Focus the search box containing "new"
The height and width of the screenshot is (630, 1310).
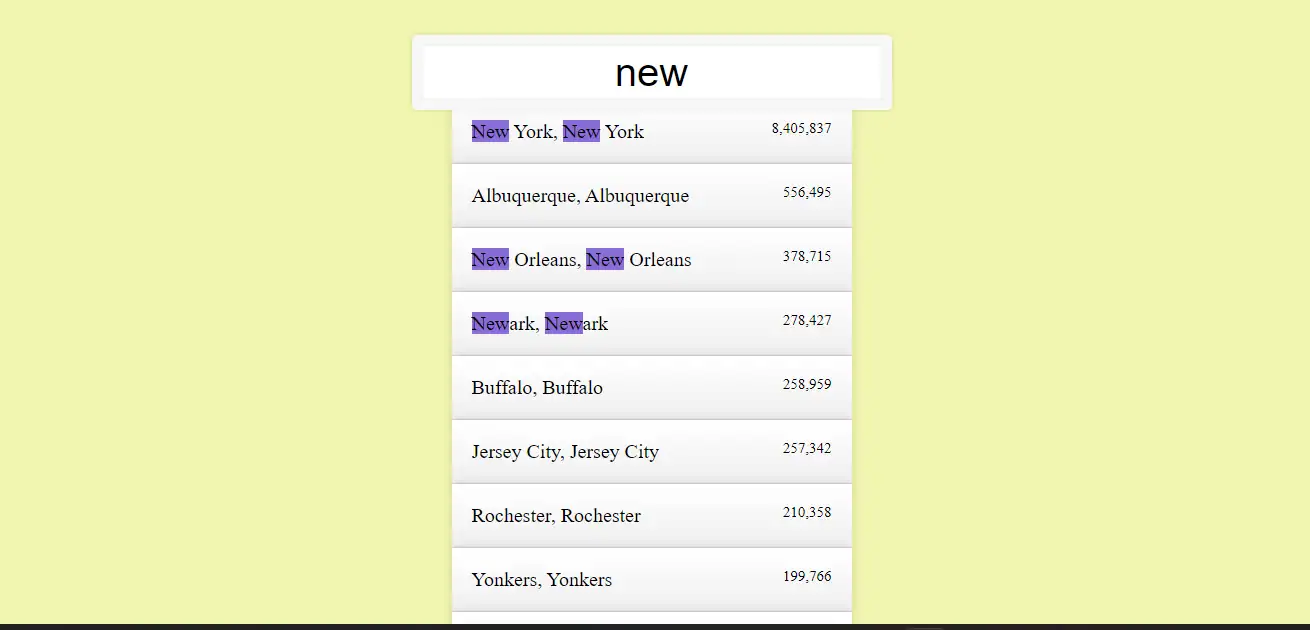click(651, 73)
